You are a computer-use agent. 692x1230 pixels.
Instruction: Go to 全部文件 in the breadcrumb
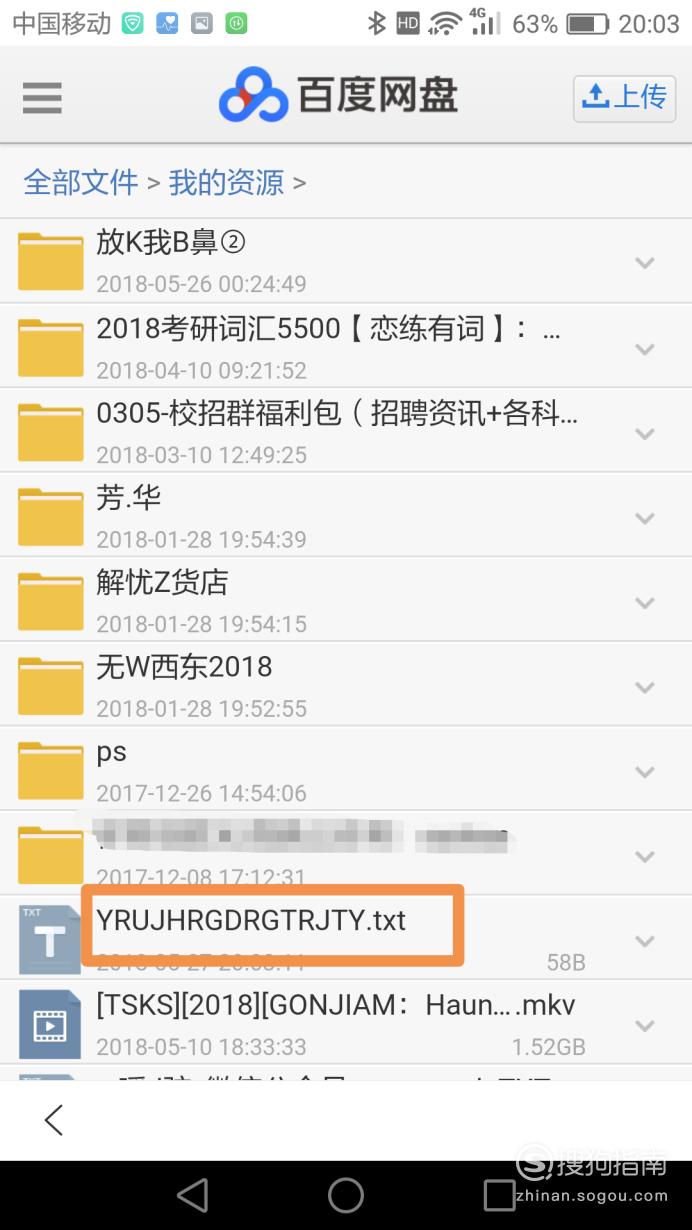tap(81, 183)
